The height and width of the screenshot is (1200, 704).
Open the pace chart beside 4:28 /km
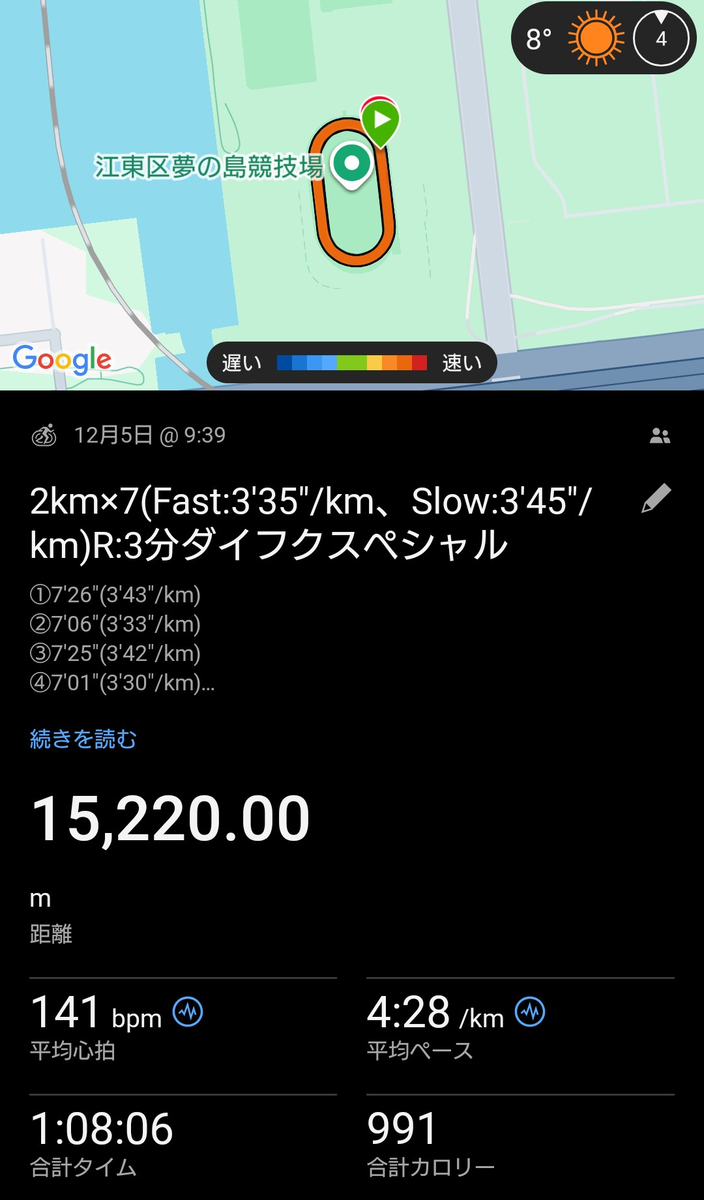click(x=530, y=1012)
